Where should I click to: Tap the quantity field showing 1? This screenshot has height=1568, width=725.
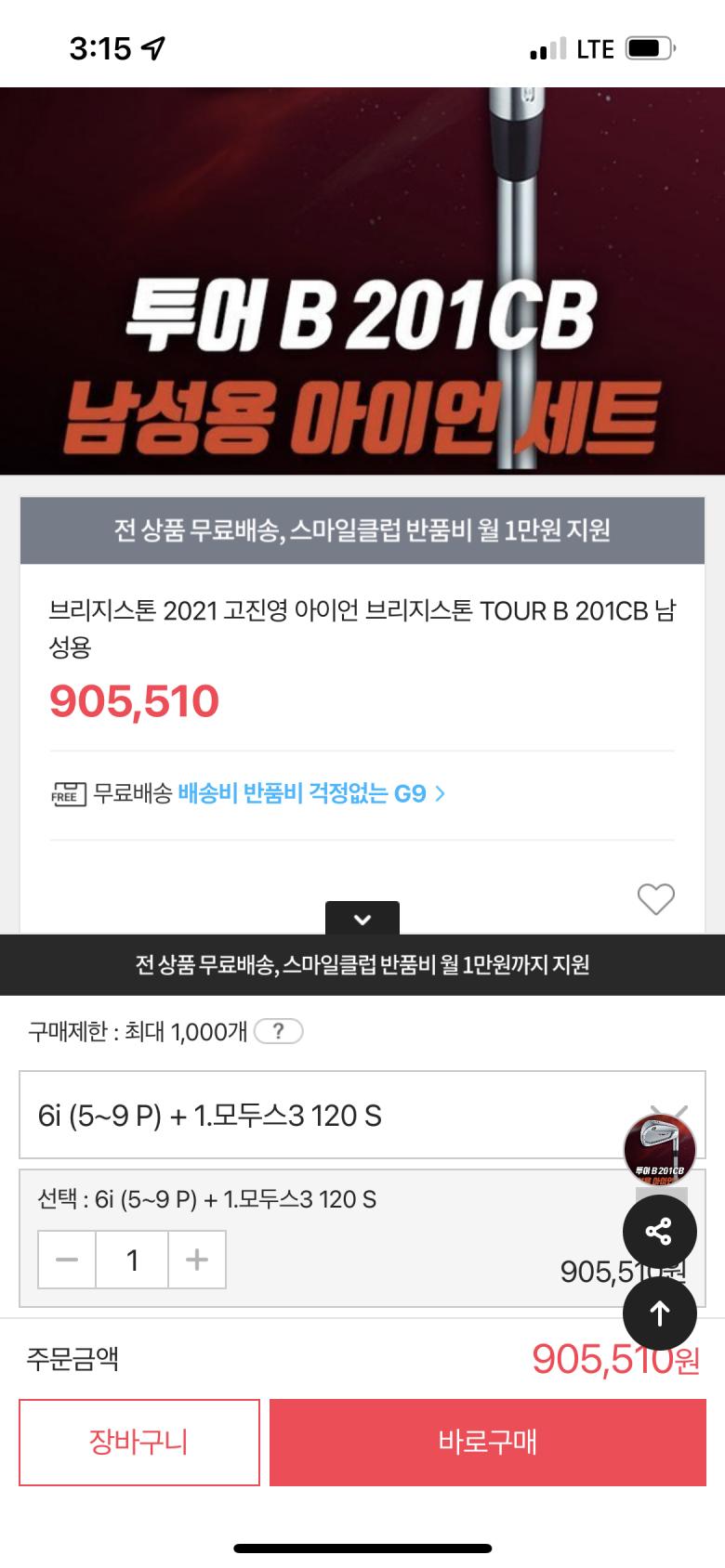click(x=132, y=1260)
